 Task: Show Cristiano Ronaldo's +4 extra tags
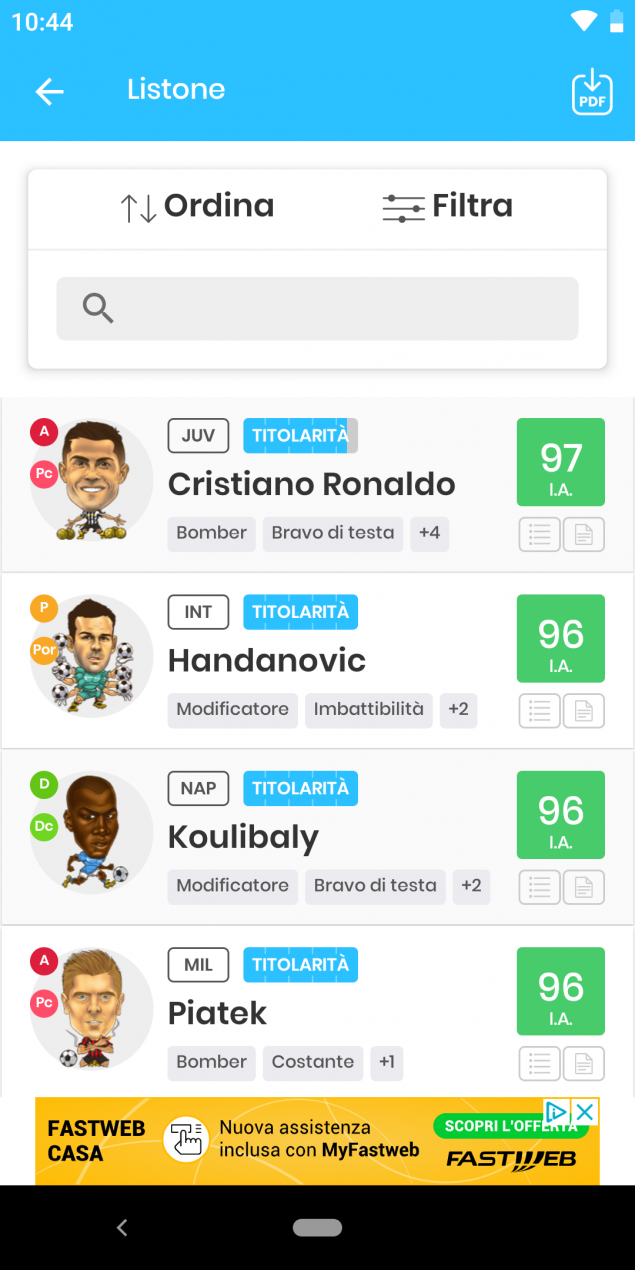point(429,533)
